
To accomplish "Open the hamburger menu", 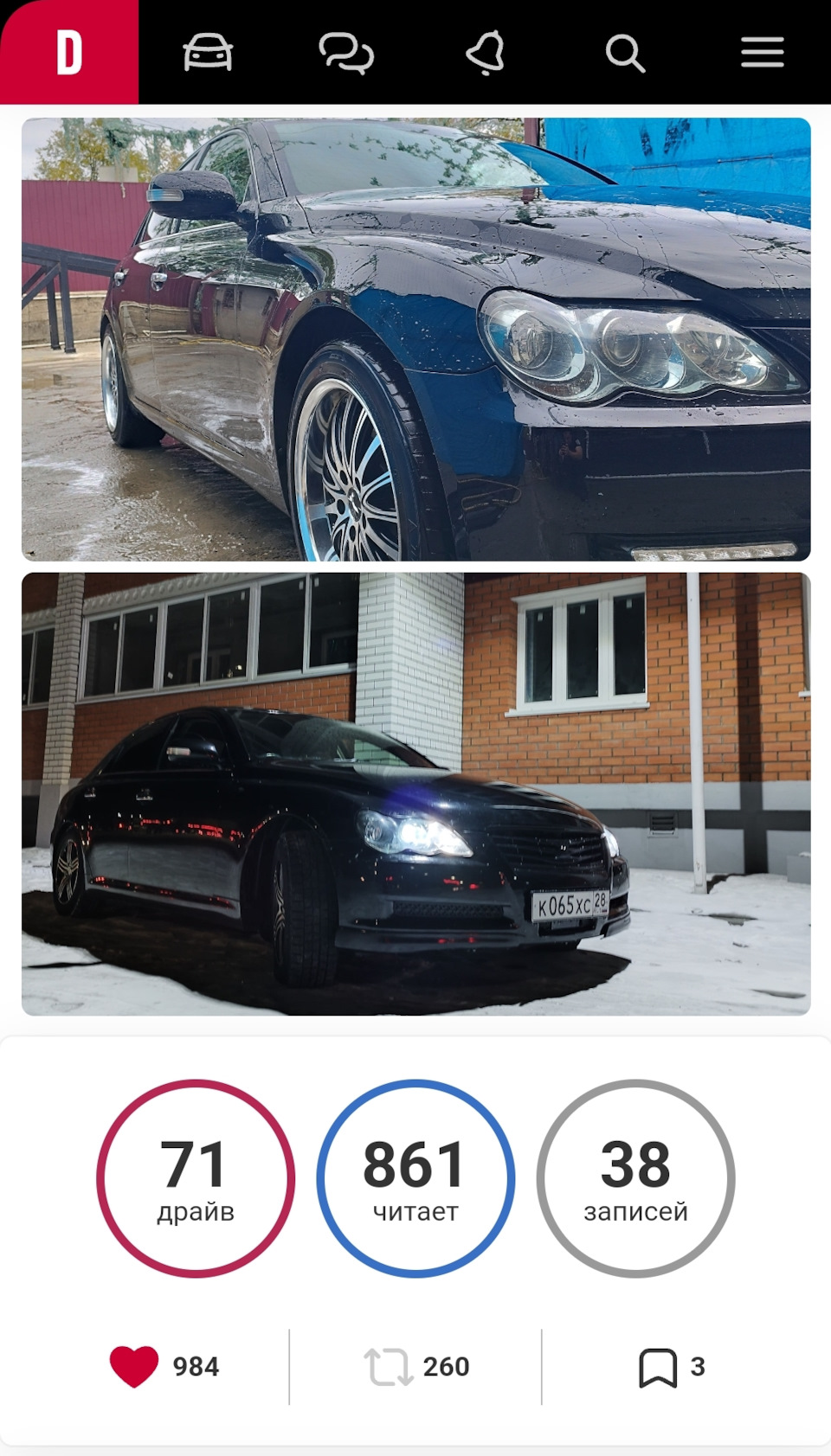I will click(762, 53).
